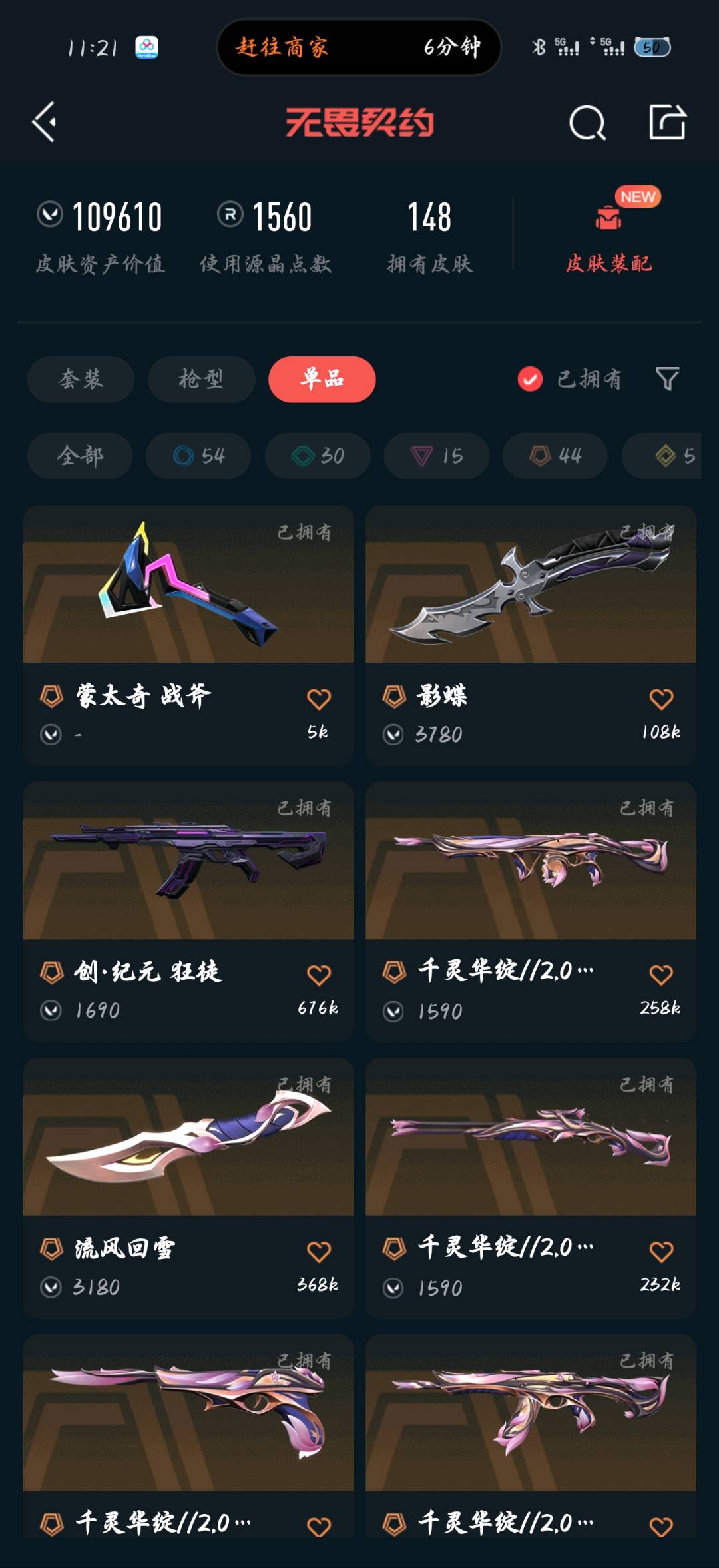Image resolution: width=719 pixels, height=1568 pixels.
Task: Go back using the top-left arrow
Action: pyautogui.click(x=44, y=122)
